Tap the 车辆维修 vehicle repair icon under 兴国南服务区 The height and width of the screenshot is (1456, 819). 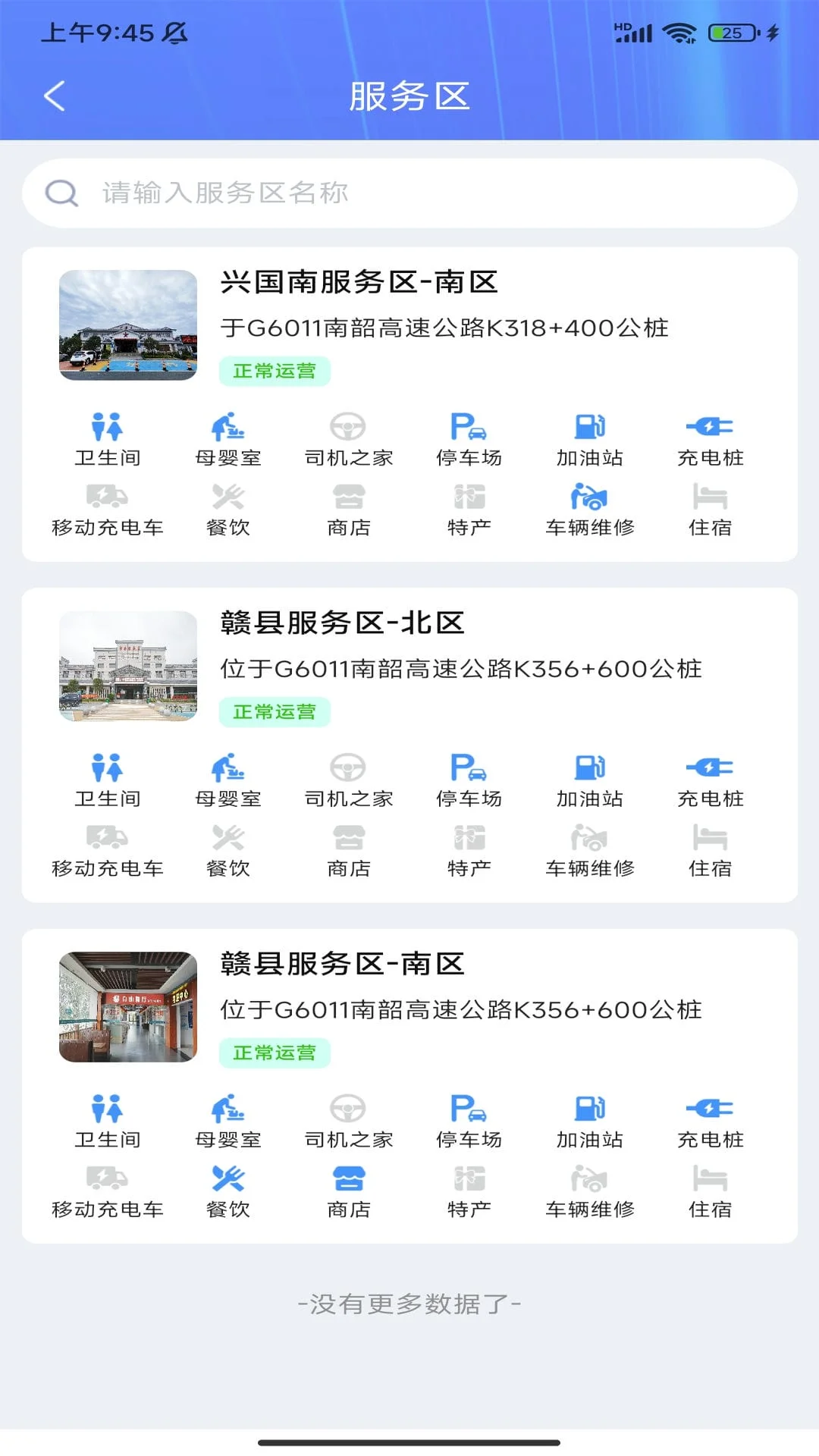590,499
